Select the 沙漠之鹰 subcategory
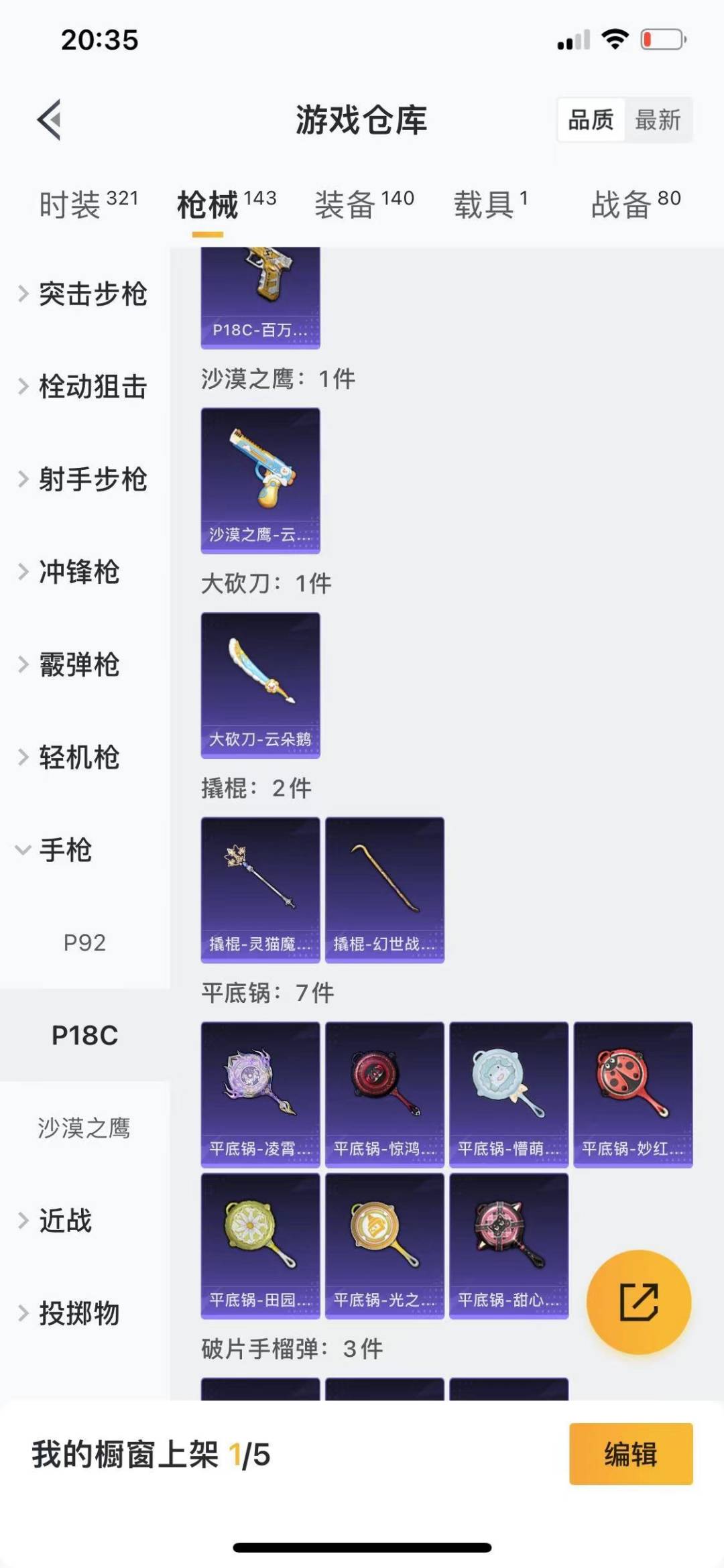Viewport: 724px width, 1568px height. point(84,1128)
